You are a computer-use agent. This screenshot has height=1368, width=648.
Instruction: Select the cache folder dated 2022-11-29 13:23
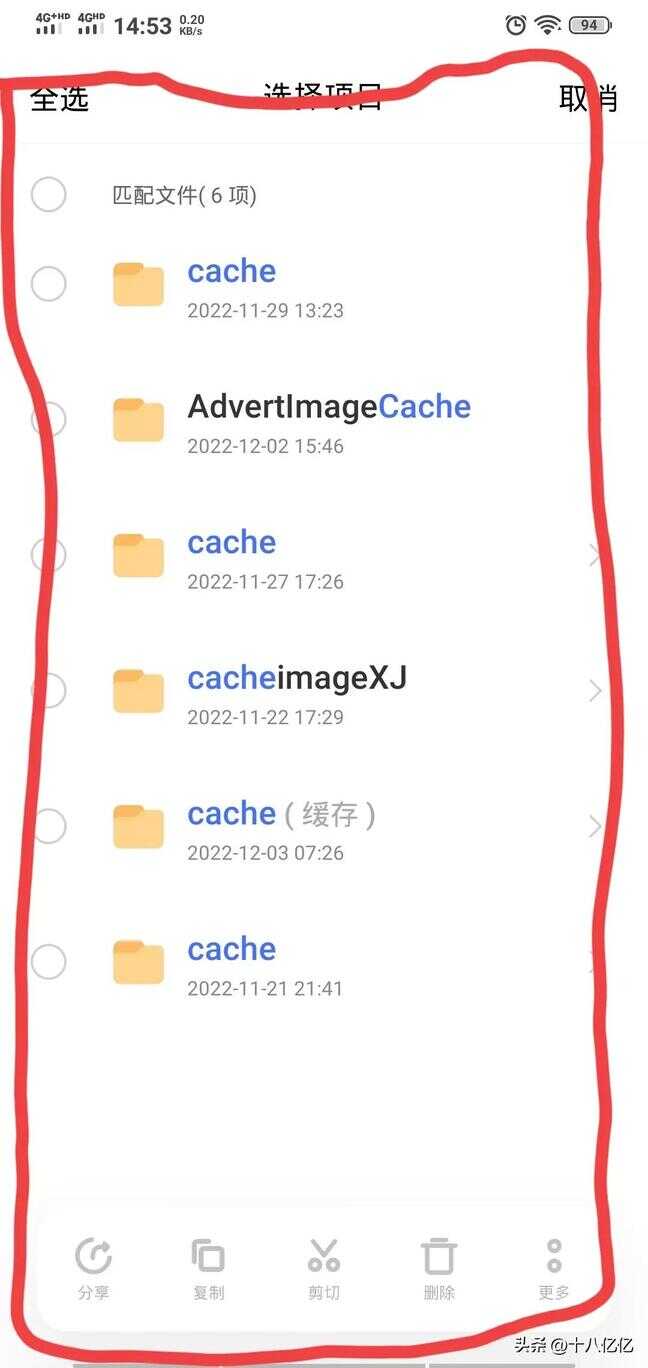click(x=48, y=284)
